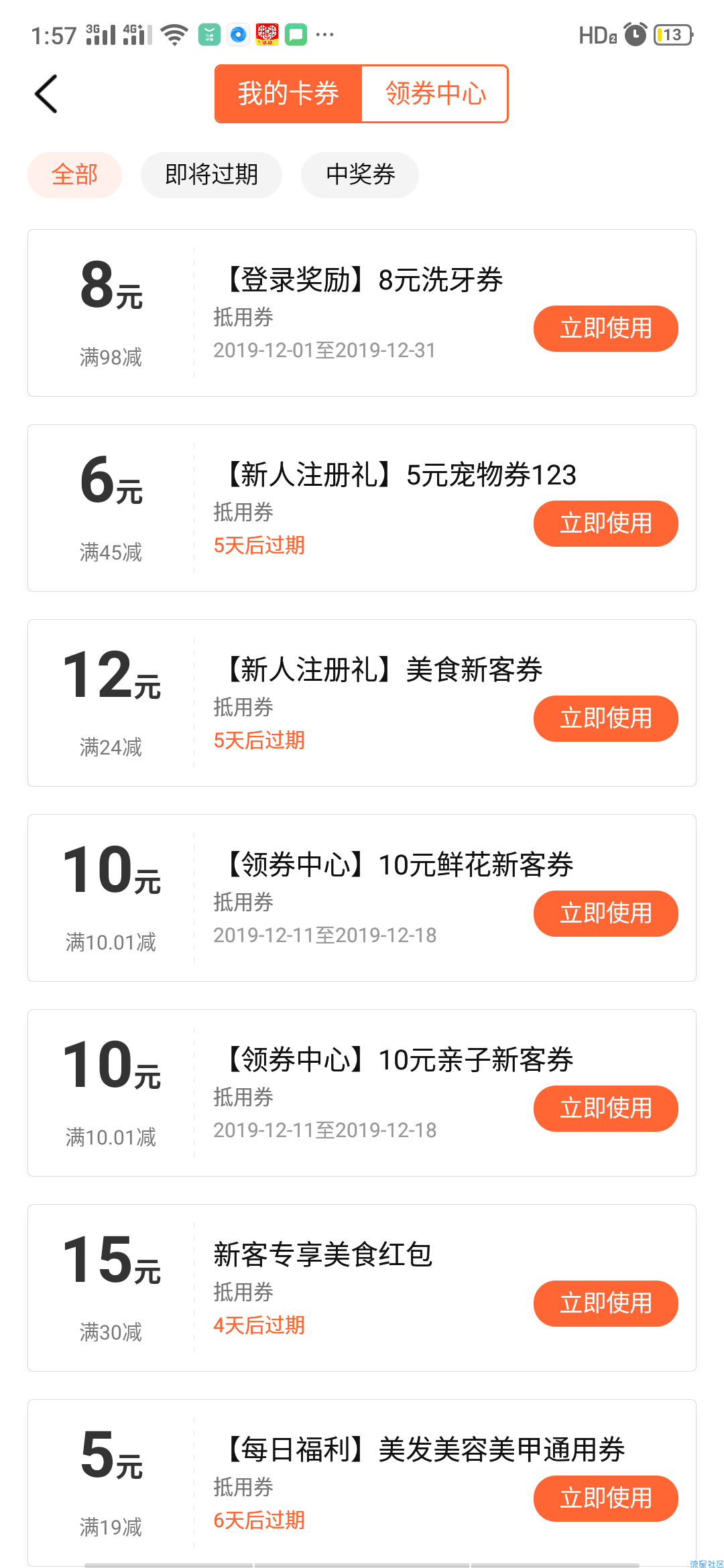The width and height of the screenshot is (724, 1568).
Task: Tap 立即使用 on 5元宠物券123
Action: tap(606, 523)
